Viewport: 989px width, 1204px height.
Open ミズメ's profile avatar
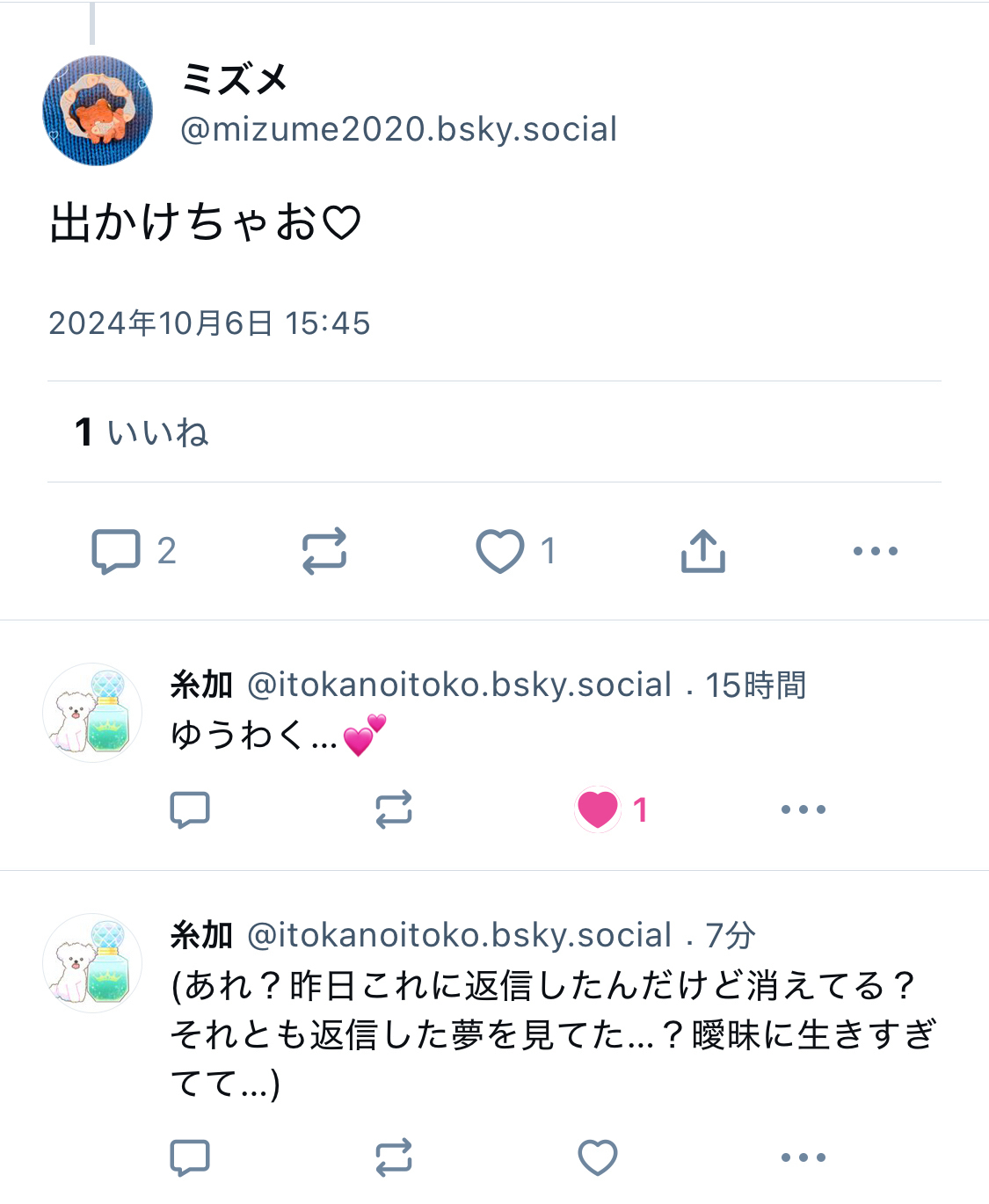(97, 111)
